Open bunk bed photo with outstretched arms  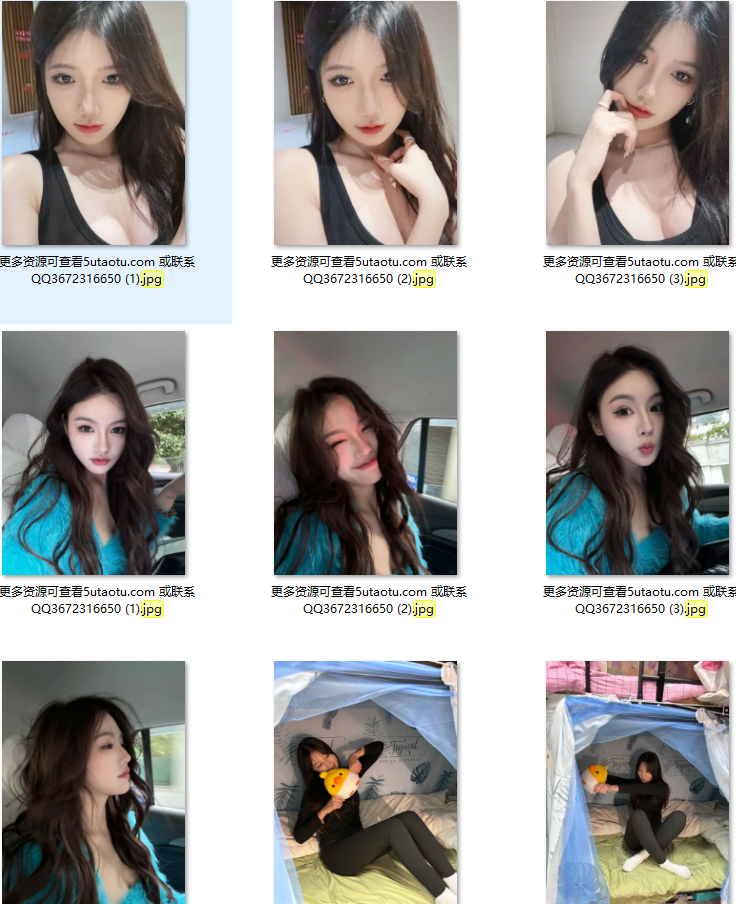638,782
